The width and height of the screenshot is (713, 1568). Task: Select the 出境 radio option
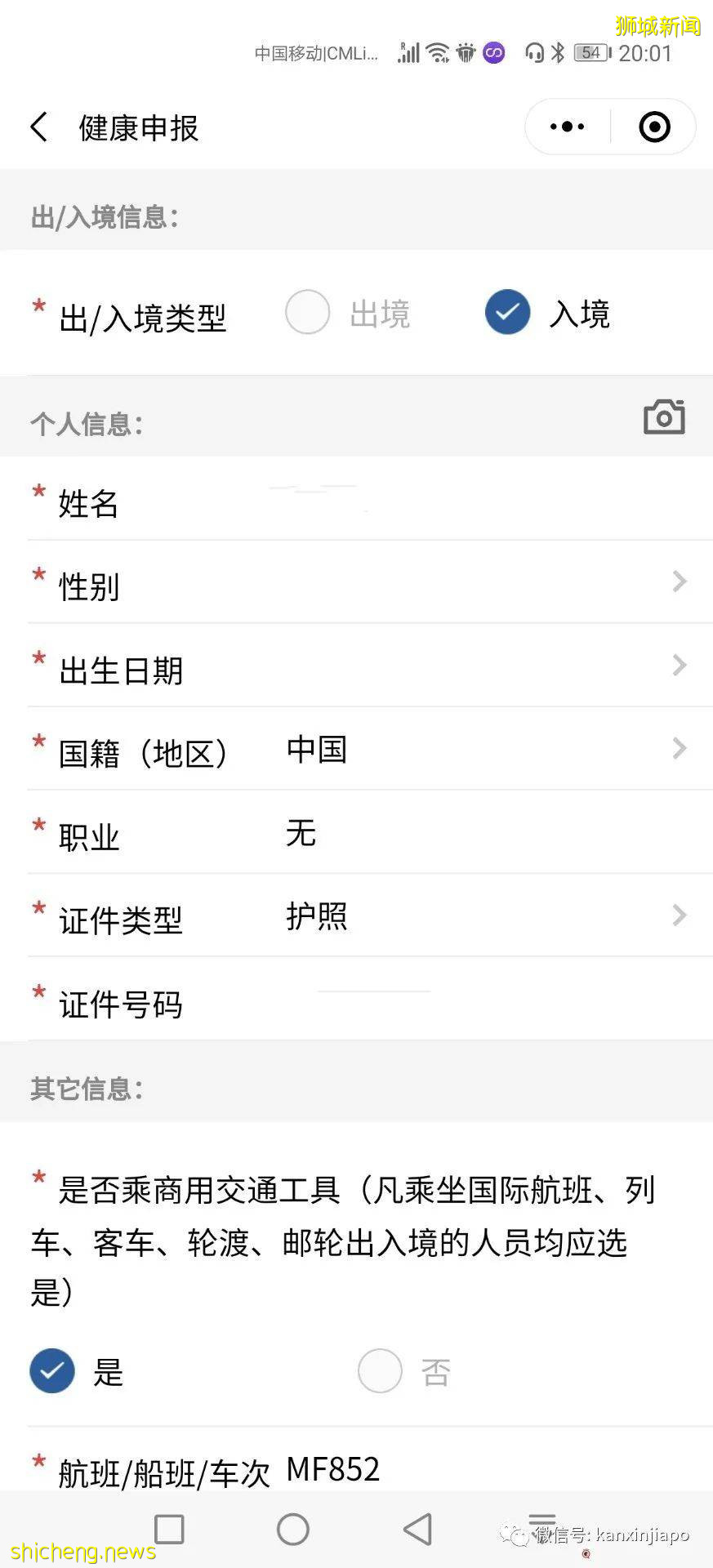point(307,313)
